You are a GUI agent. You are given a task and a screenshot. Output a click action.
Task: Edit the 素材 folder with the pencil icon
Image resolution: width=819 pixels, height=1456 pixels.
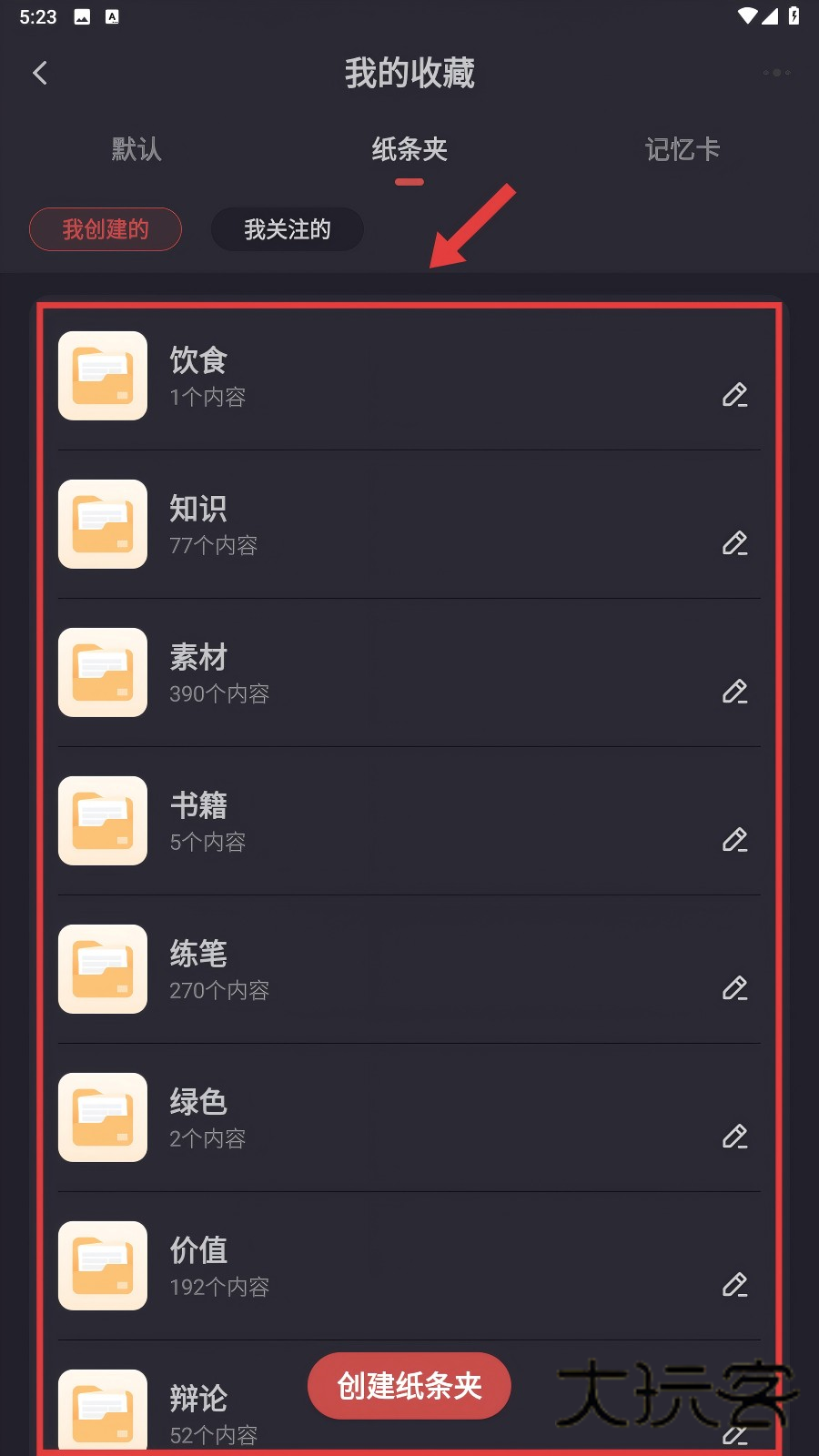click(735, 693)
